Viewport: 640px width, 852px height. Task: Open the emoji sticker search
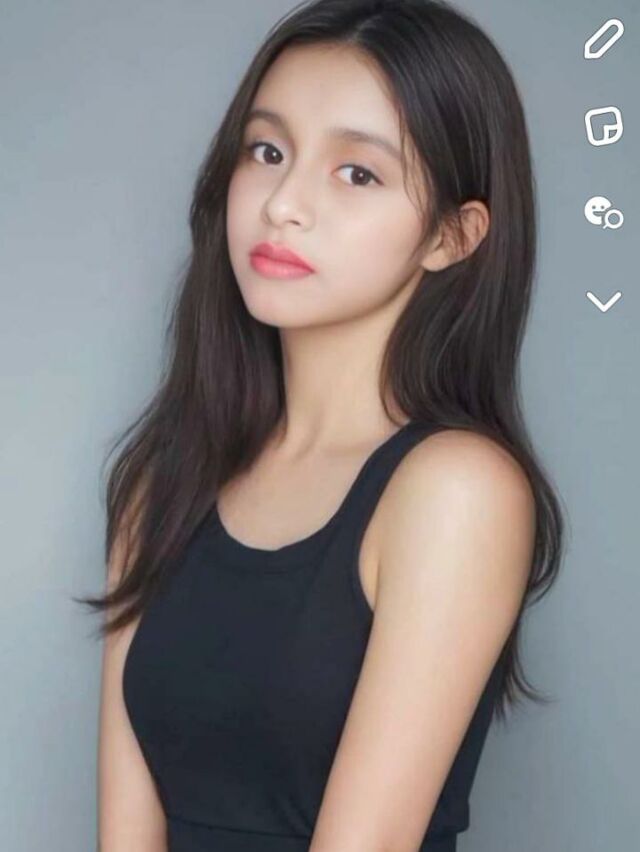coord(604,212)
